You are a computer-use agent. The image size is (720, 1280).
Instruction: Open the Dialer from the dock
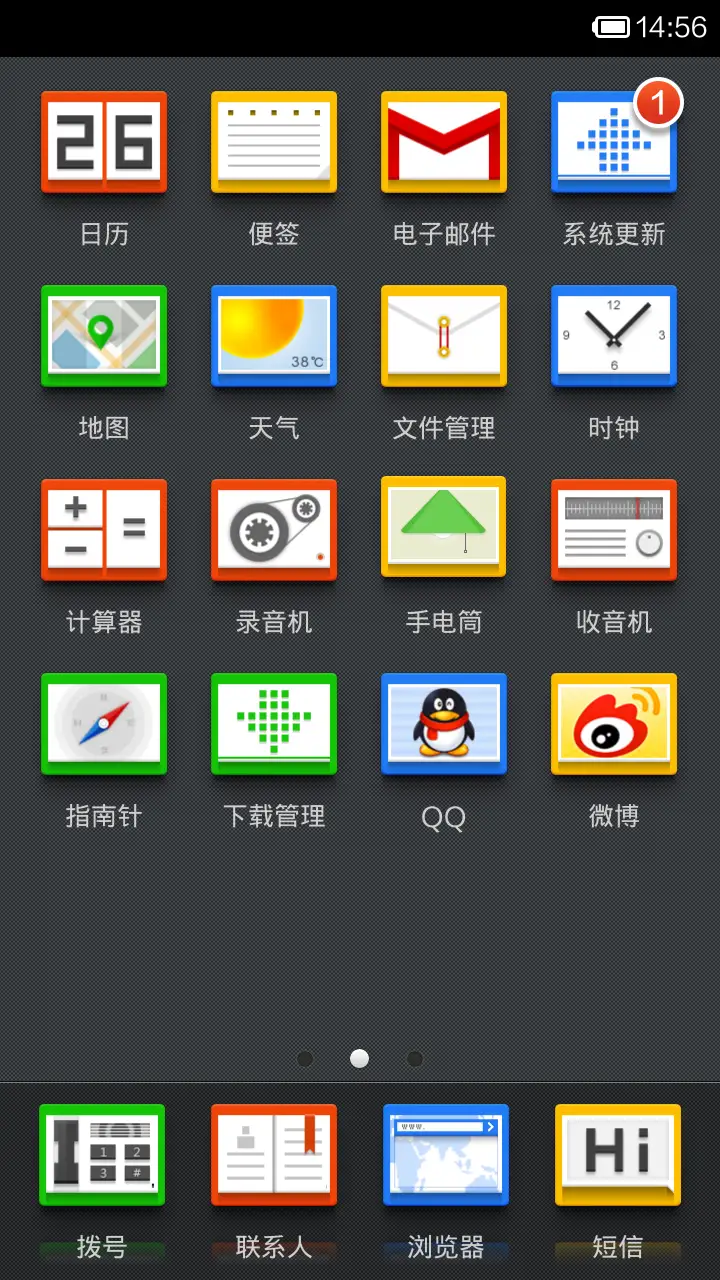click(102, 1155)
